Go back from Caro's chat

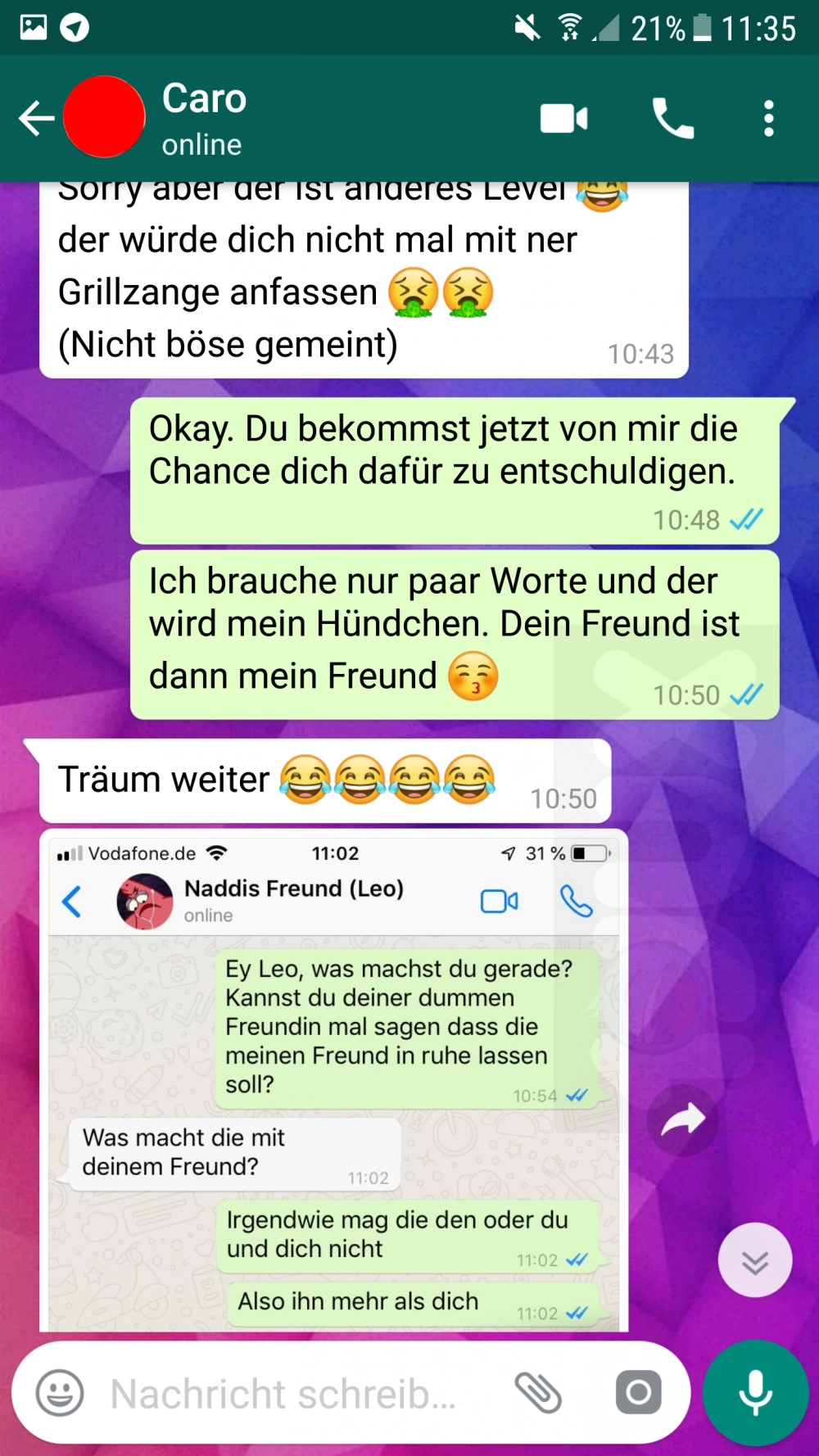pos(36,119)
